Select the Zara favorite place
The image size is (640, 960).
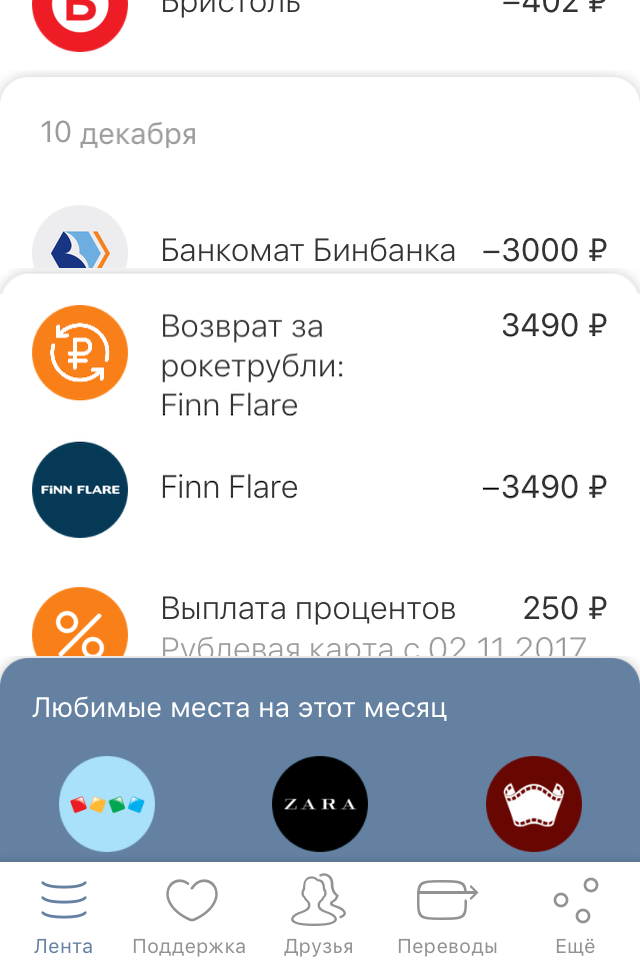pos(320,804)
